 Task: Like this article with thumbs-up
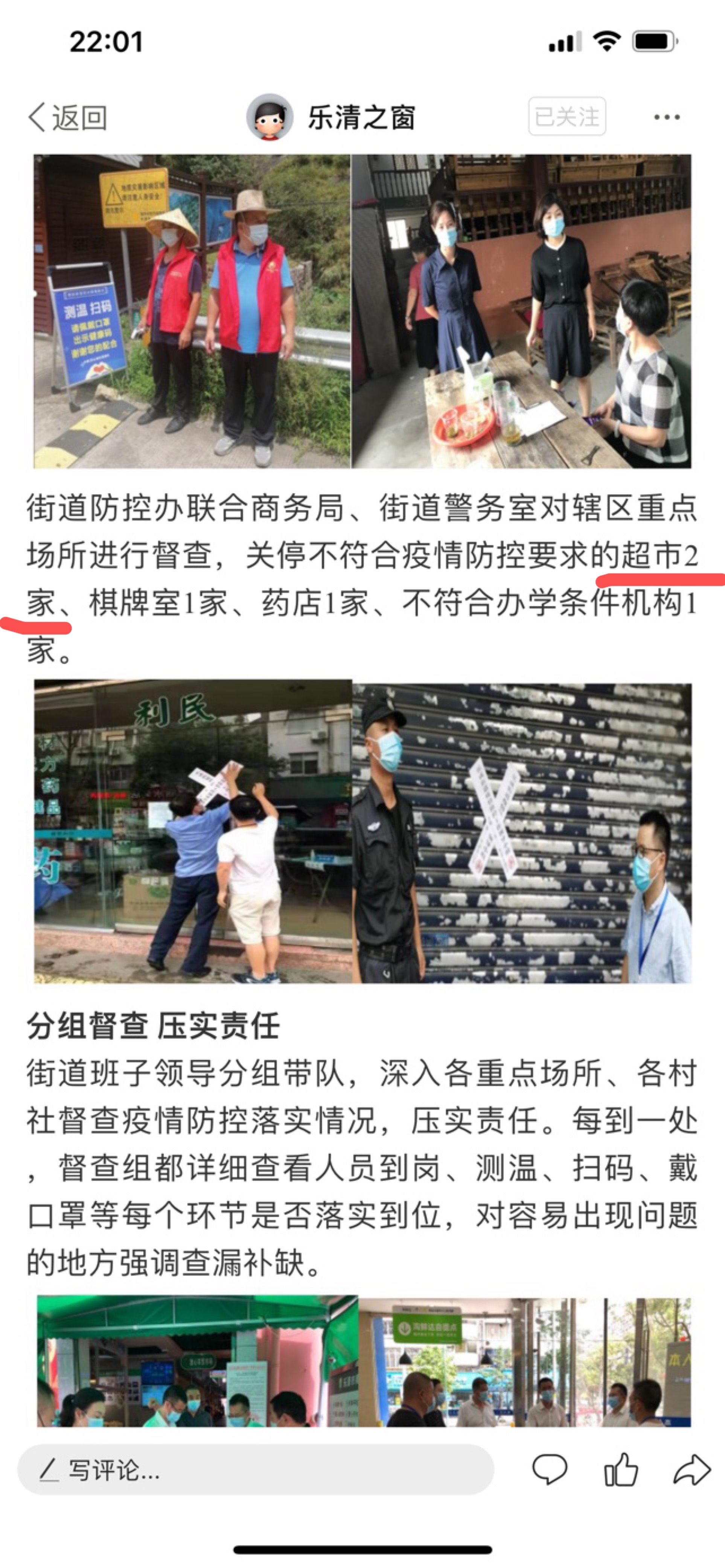click(x=620, y=1470)
